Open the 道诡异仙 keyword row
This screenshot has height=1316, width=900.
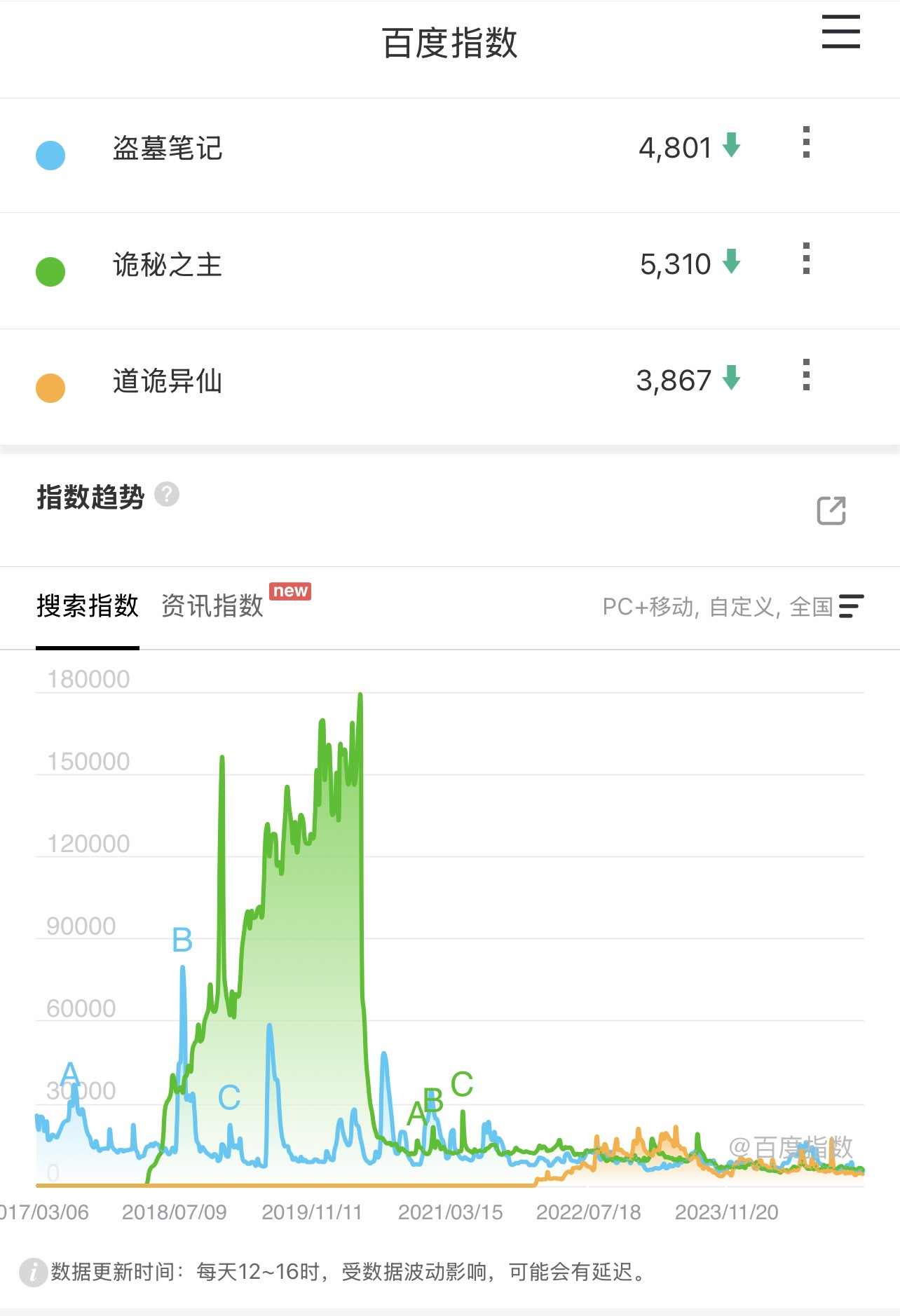click(x=168, y=381)
